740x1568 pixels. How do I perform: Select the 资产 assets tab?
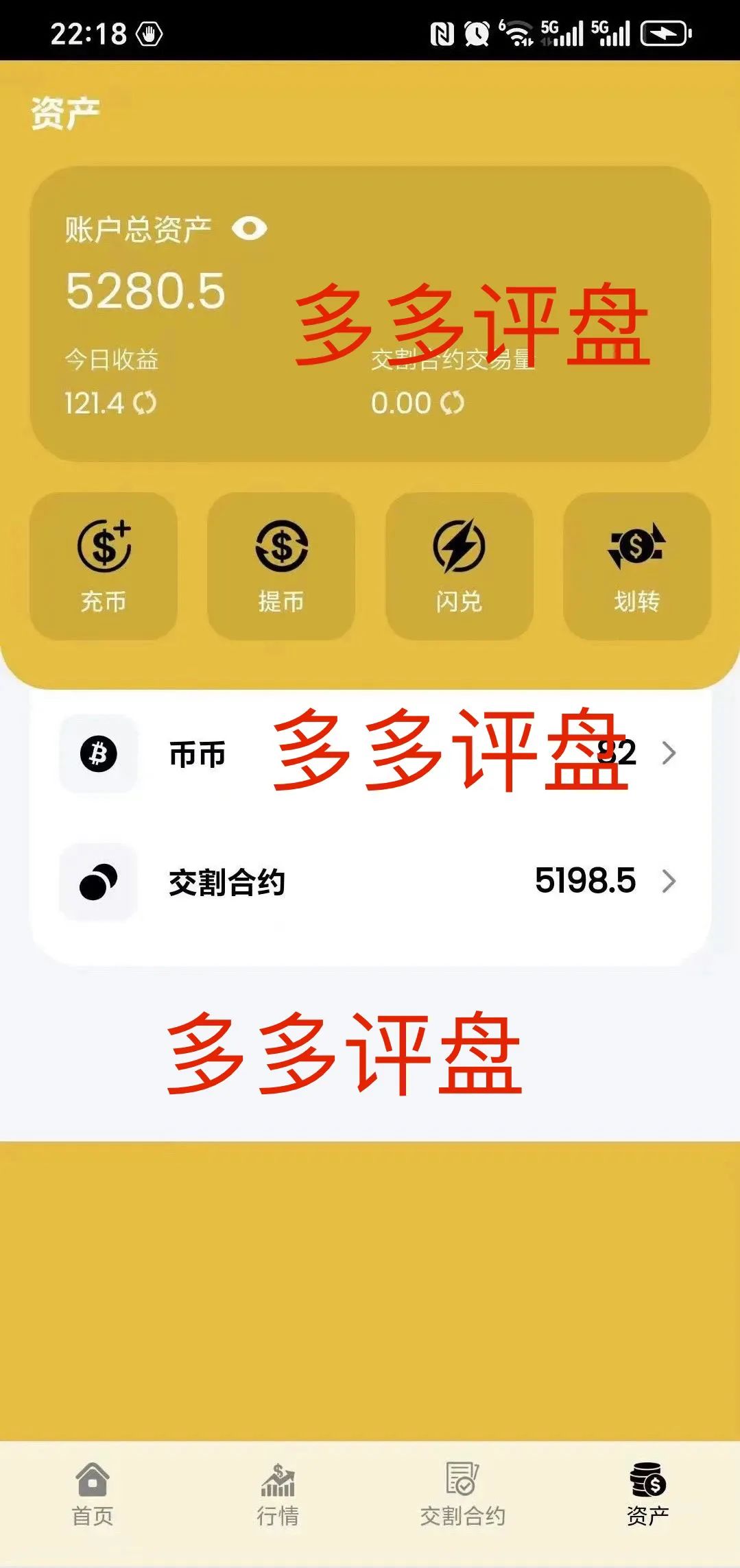[647, 1495]
